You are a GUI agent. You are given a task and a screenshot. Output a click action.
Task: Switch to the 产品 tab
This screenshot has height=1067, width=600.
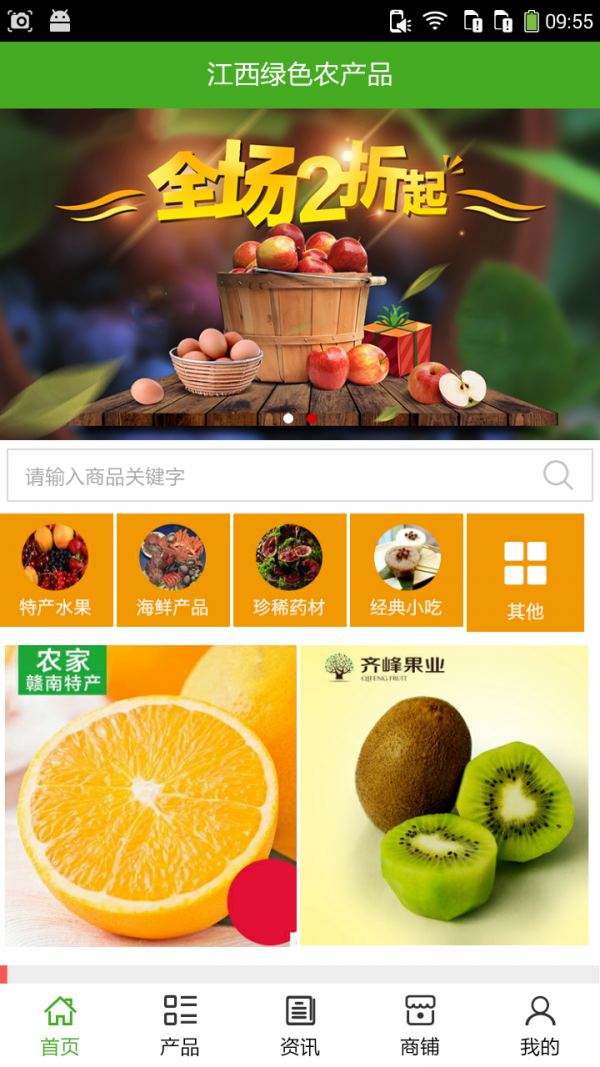(180, 1025)
